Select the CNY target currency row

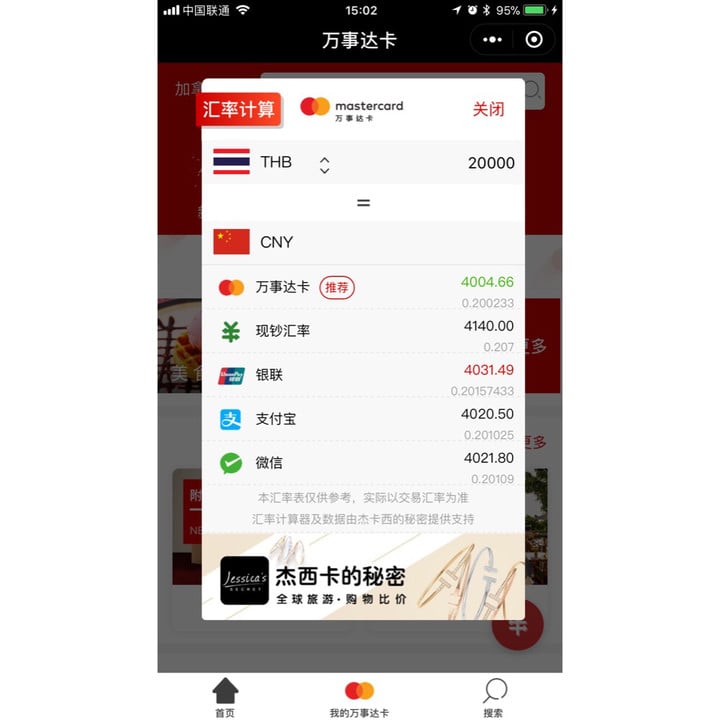tap(362, 242)
